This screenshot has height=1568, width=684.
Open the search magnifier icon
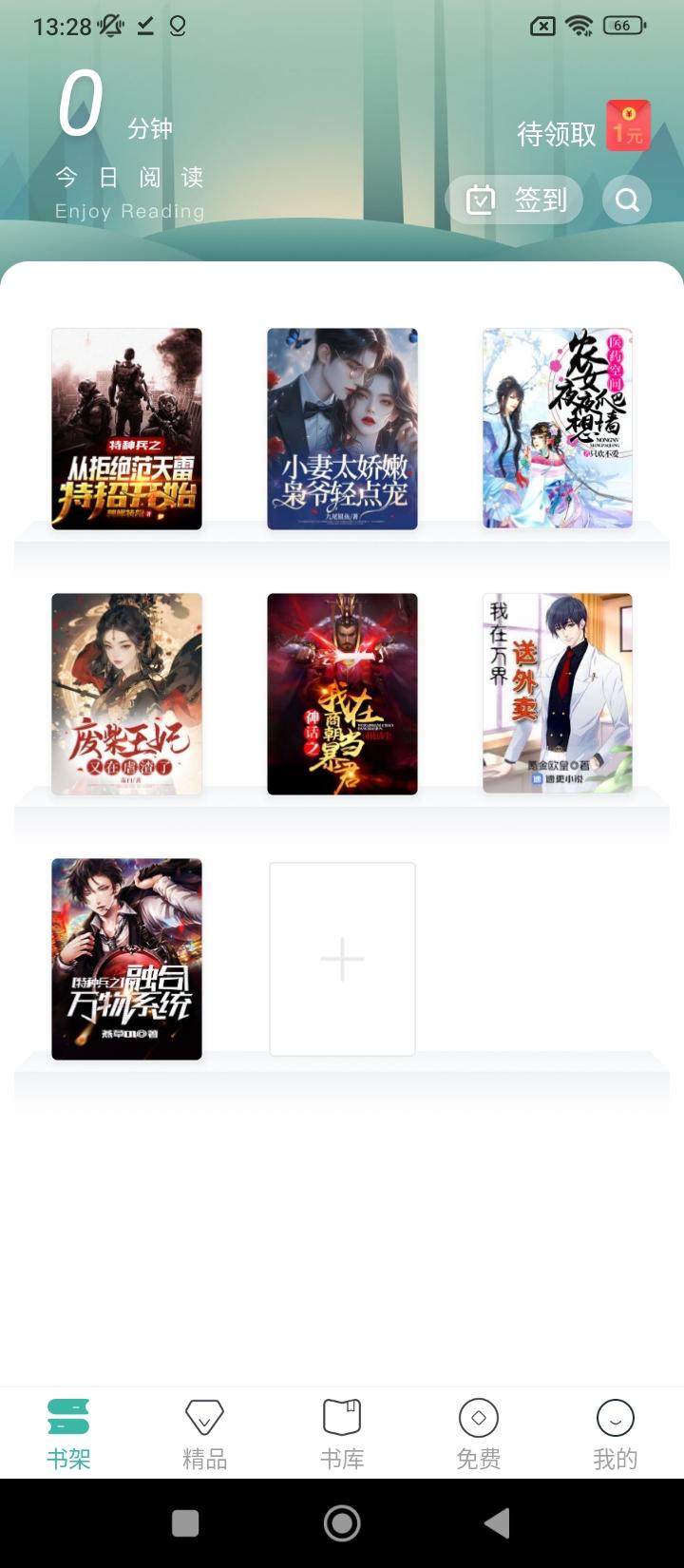pos(627,201)
